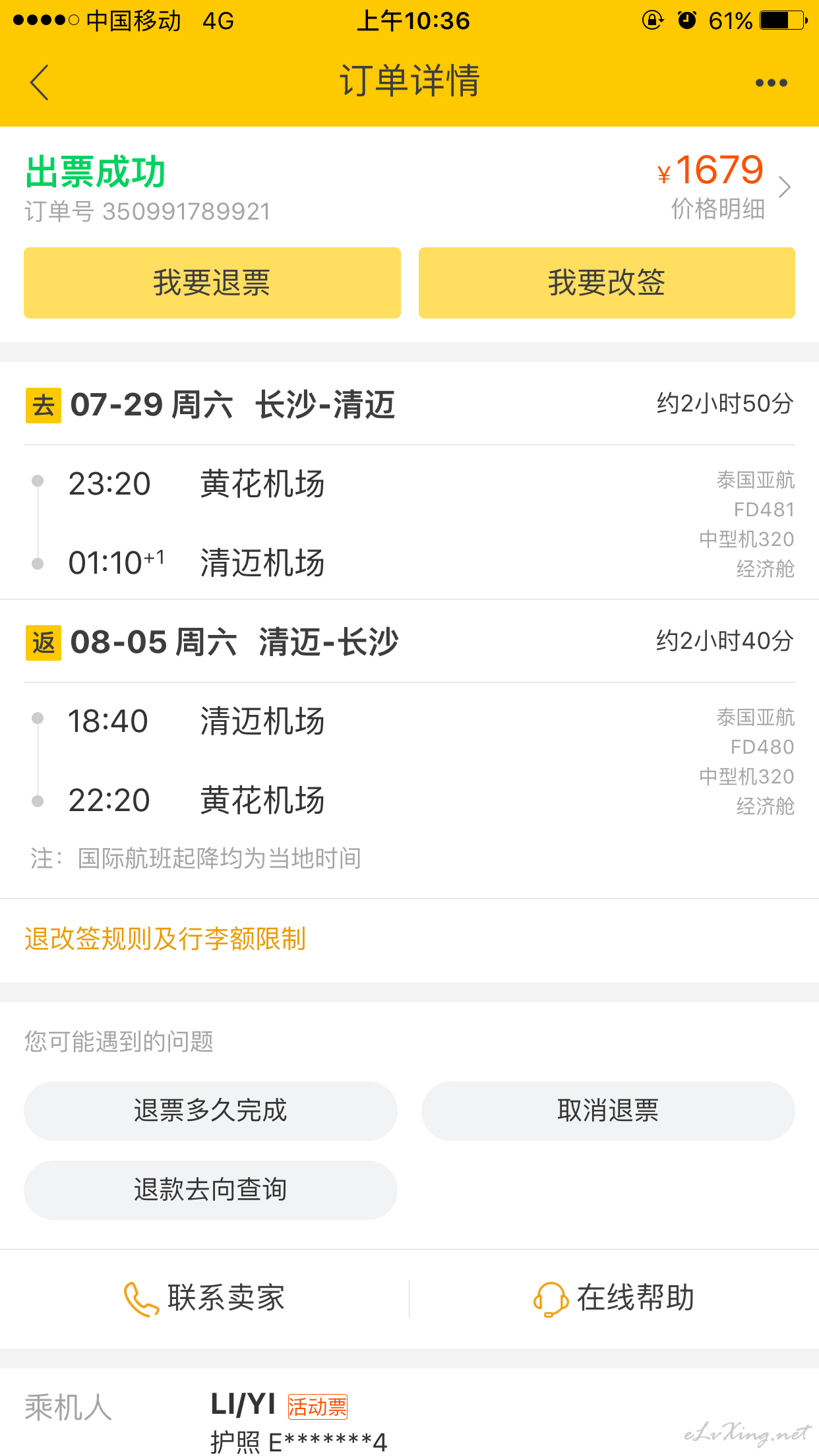Select the 退款去向查询 question chip

[x=210, y=1190]
